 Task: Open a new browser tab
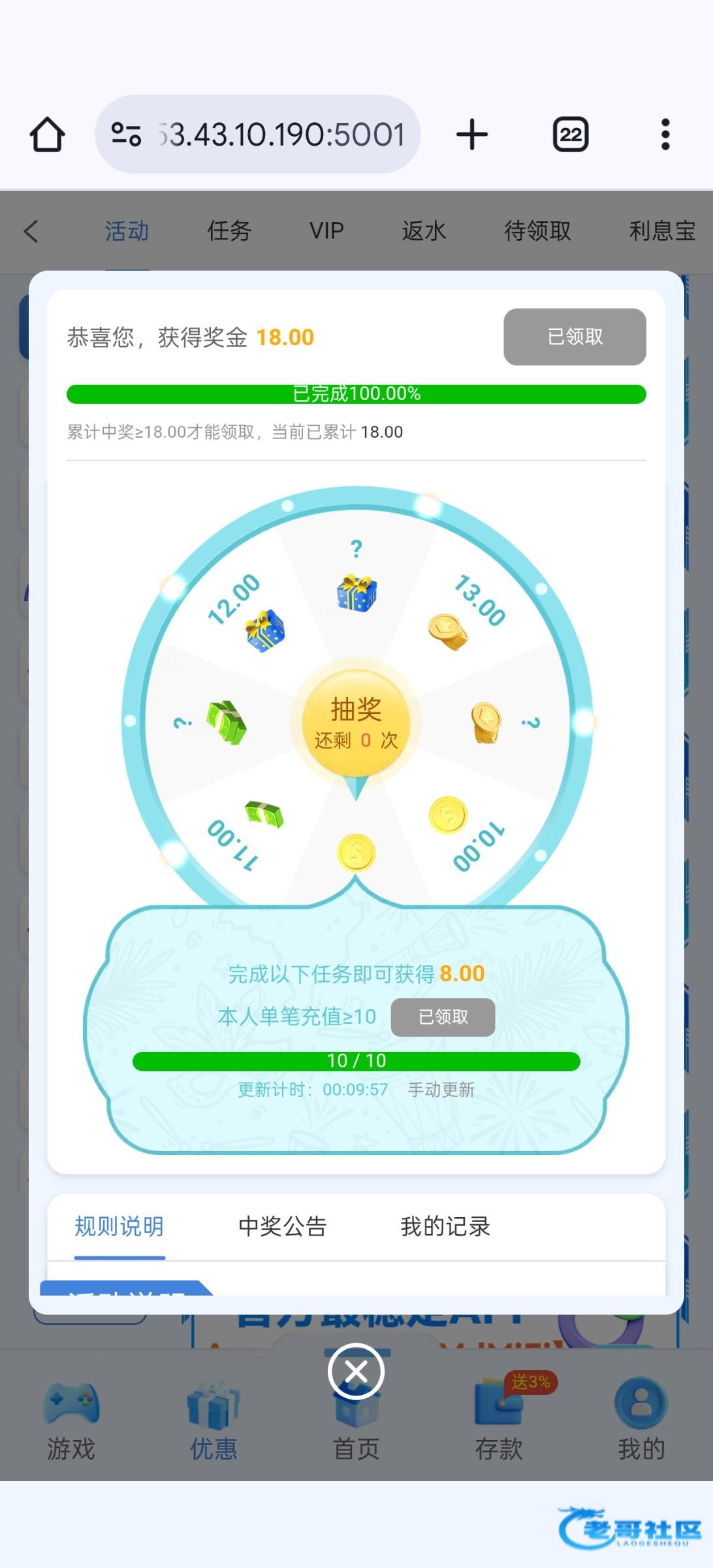click(471, 135)
